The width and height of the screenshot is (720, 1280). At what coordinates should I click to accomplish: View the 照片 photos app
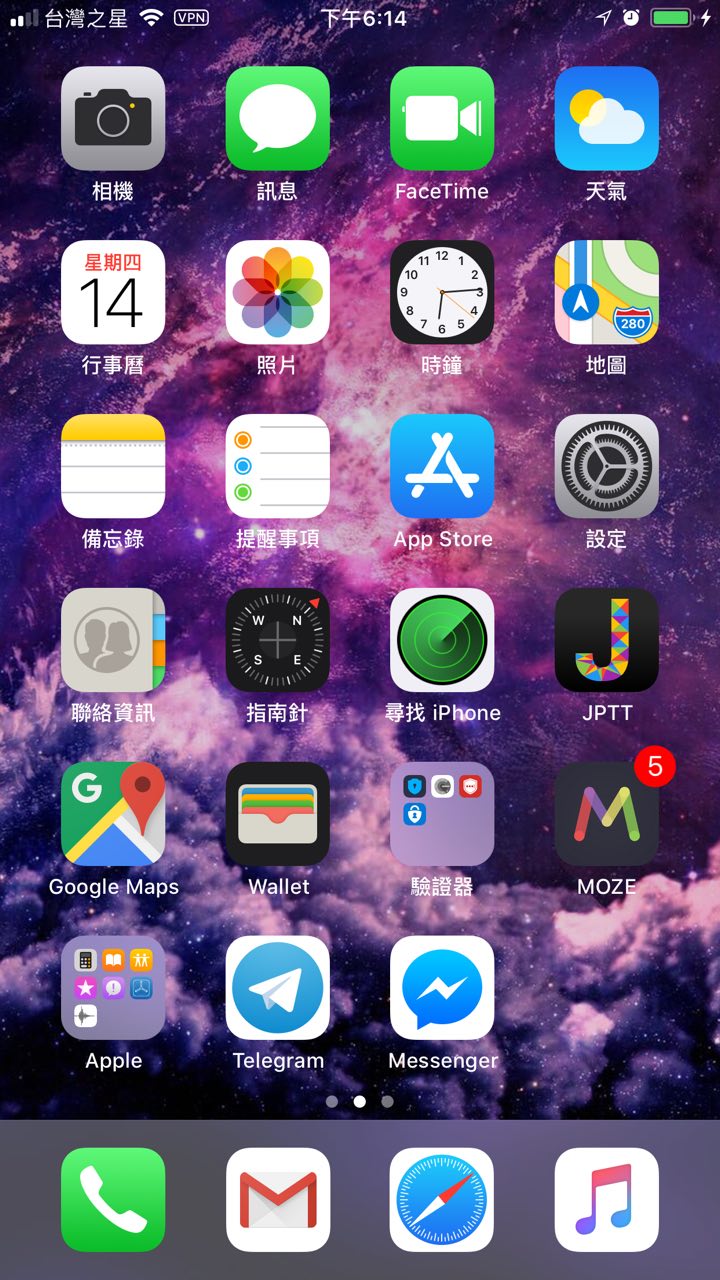click(277, 292)
